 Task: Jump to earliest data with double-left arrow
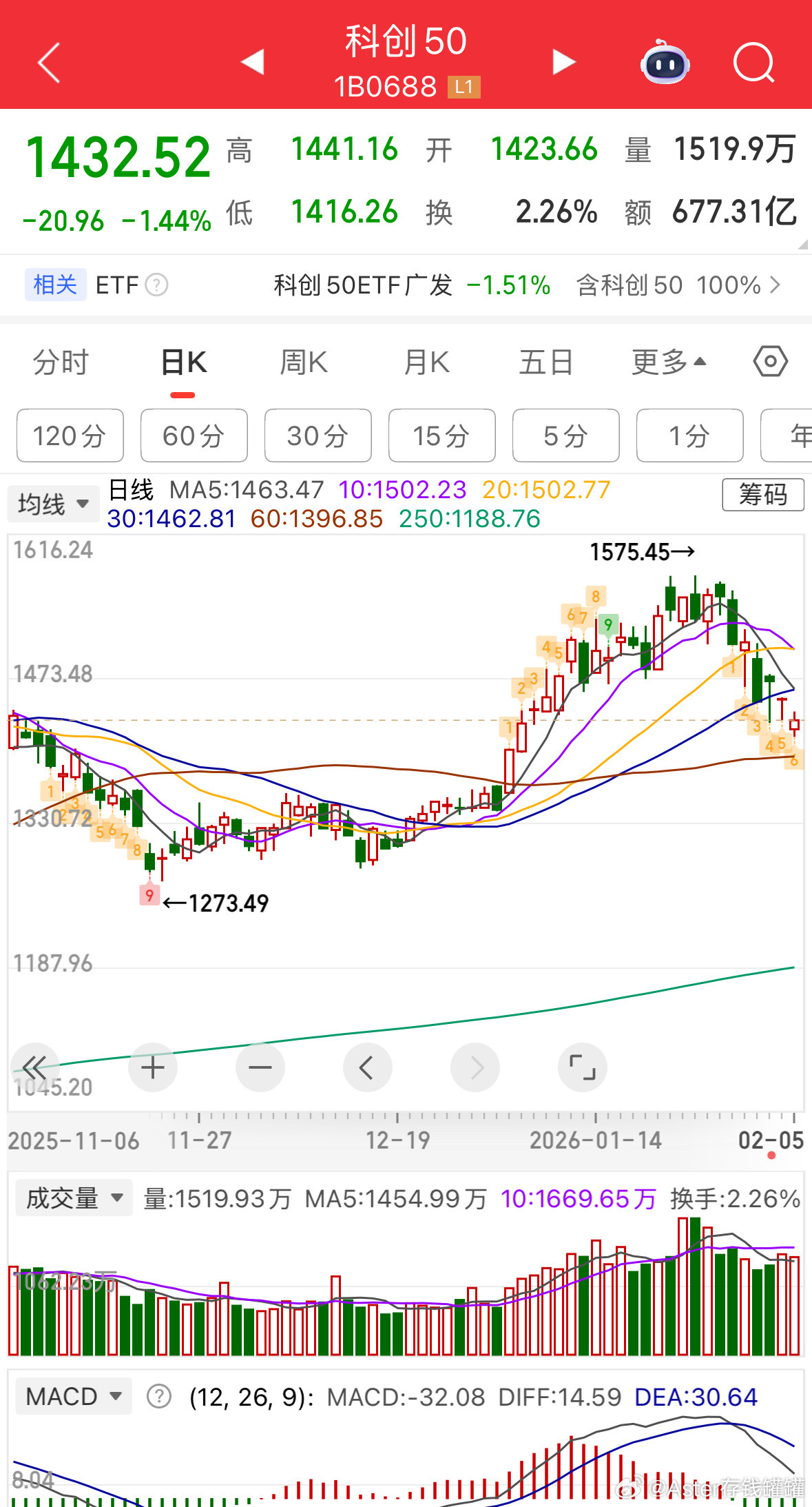coord(36,1067)
